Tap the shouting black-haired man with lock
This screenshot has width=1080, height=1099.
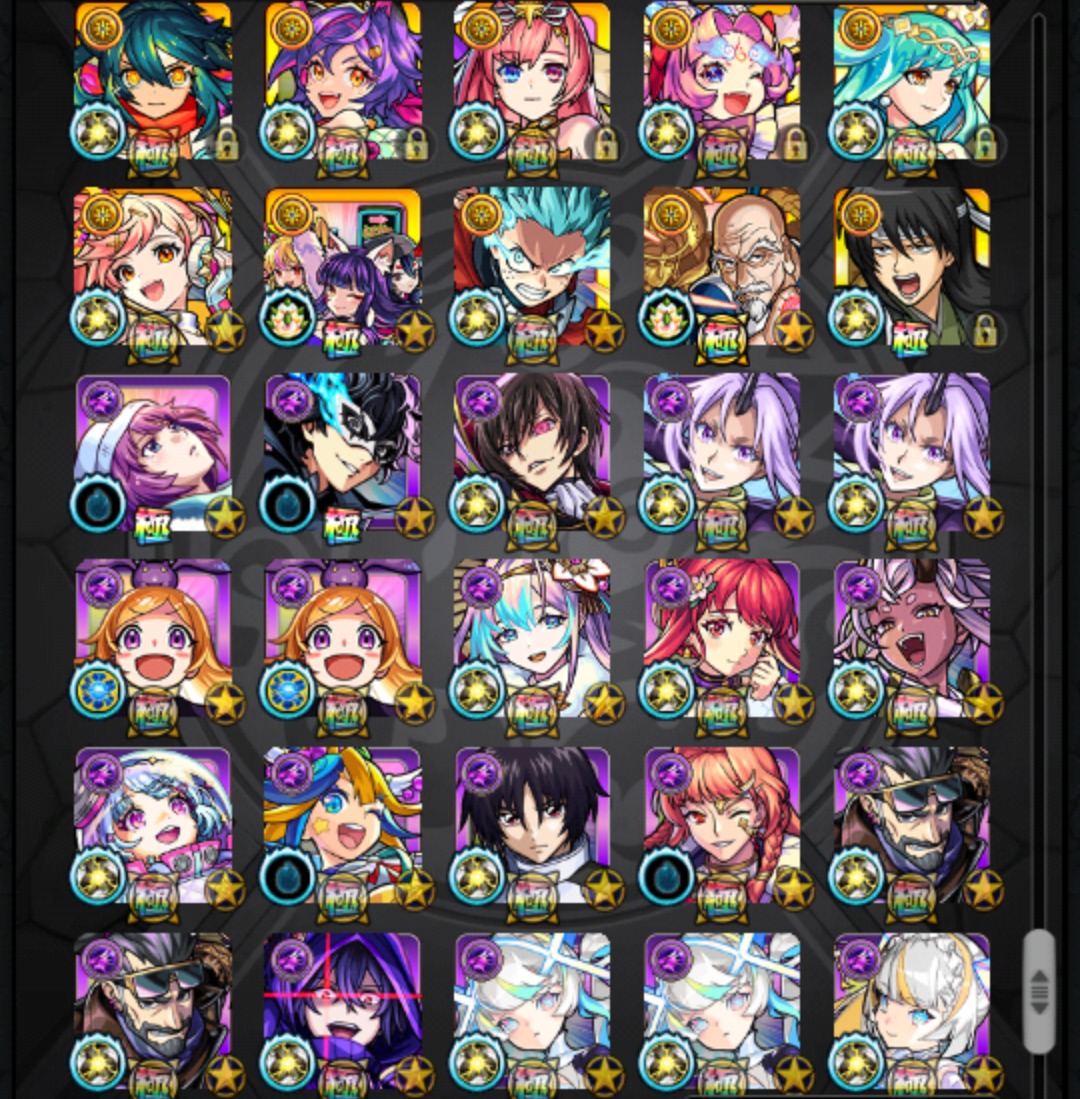[x=912, y=267]
